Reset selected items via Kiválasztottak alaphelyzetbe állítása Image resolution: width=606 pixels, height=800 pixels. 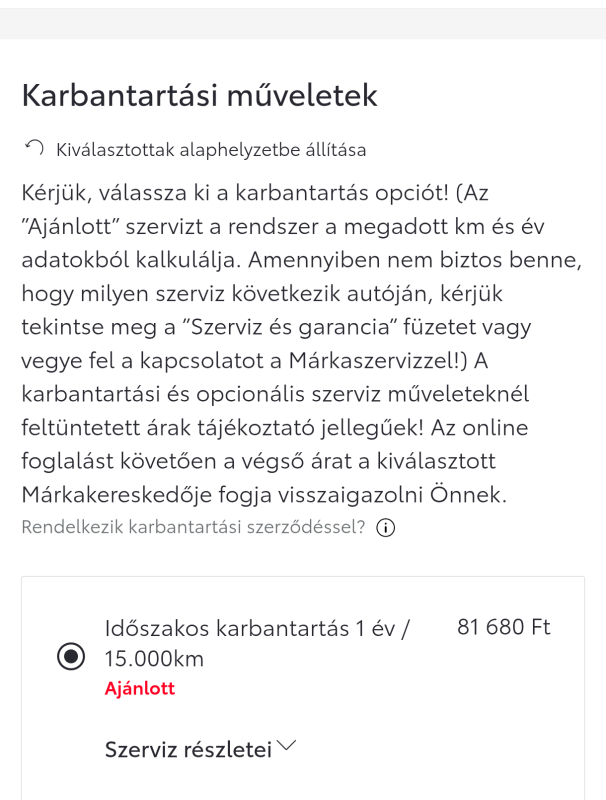coord(195,150)
